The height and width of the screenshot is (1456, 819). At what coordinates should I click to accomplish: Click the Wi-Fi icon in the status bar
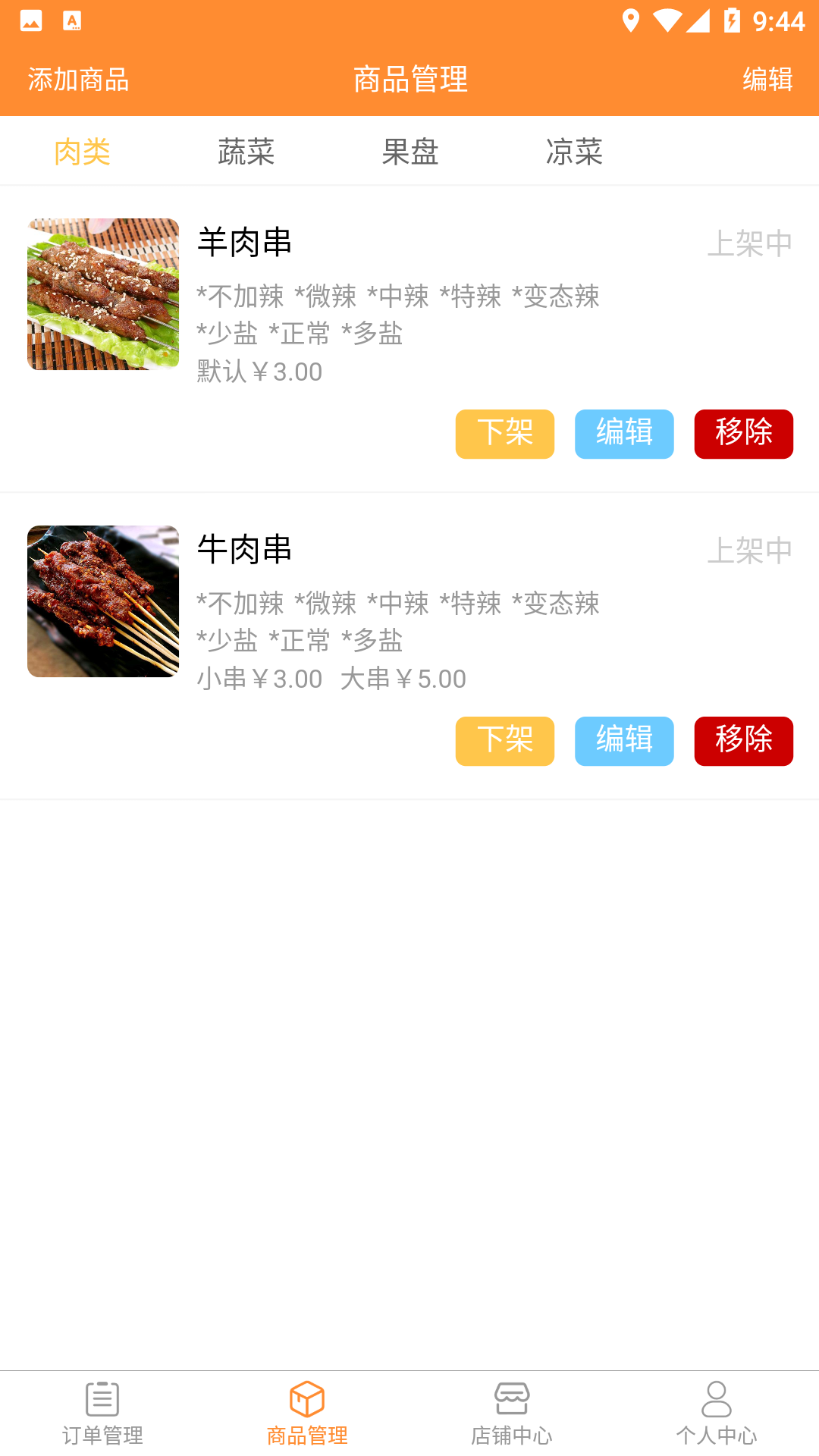[x=667, y=22]
